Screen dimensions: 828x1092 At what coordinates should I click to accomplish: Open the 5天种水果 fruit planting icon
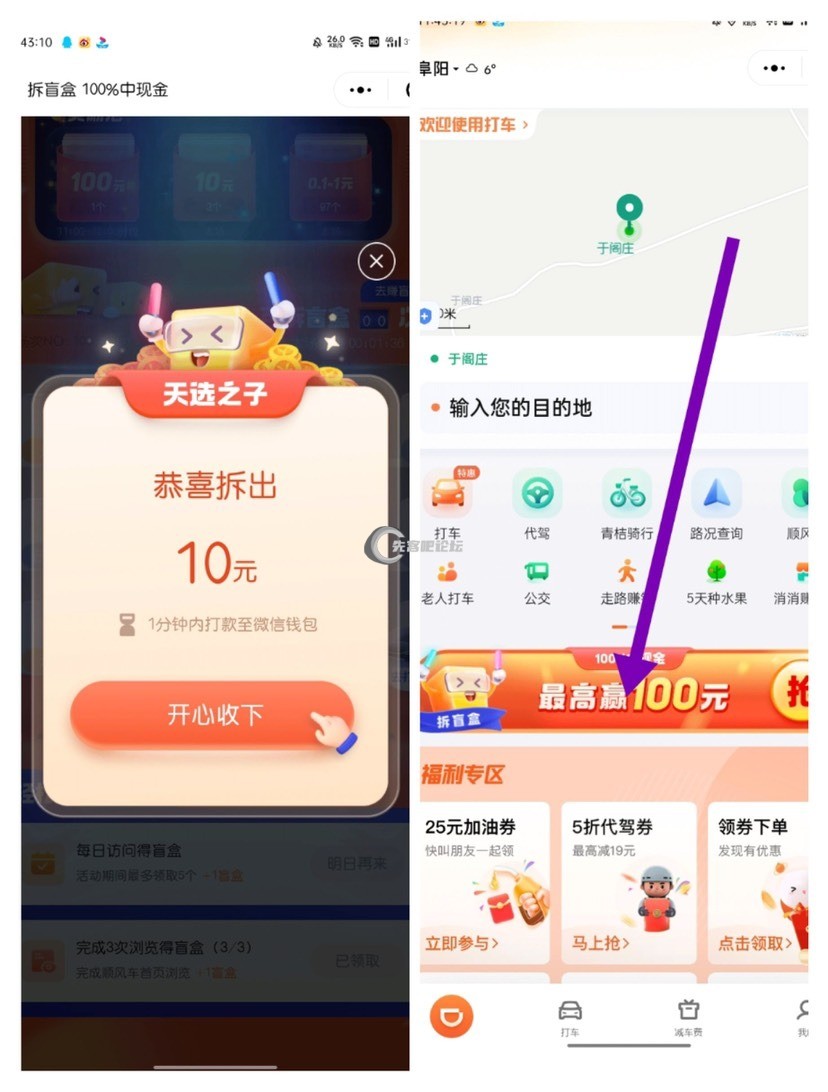pos(717,582)
